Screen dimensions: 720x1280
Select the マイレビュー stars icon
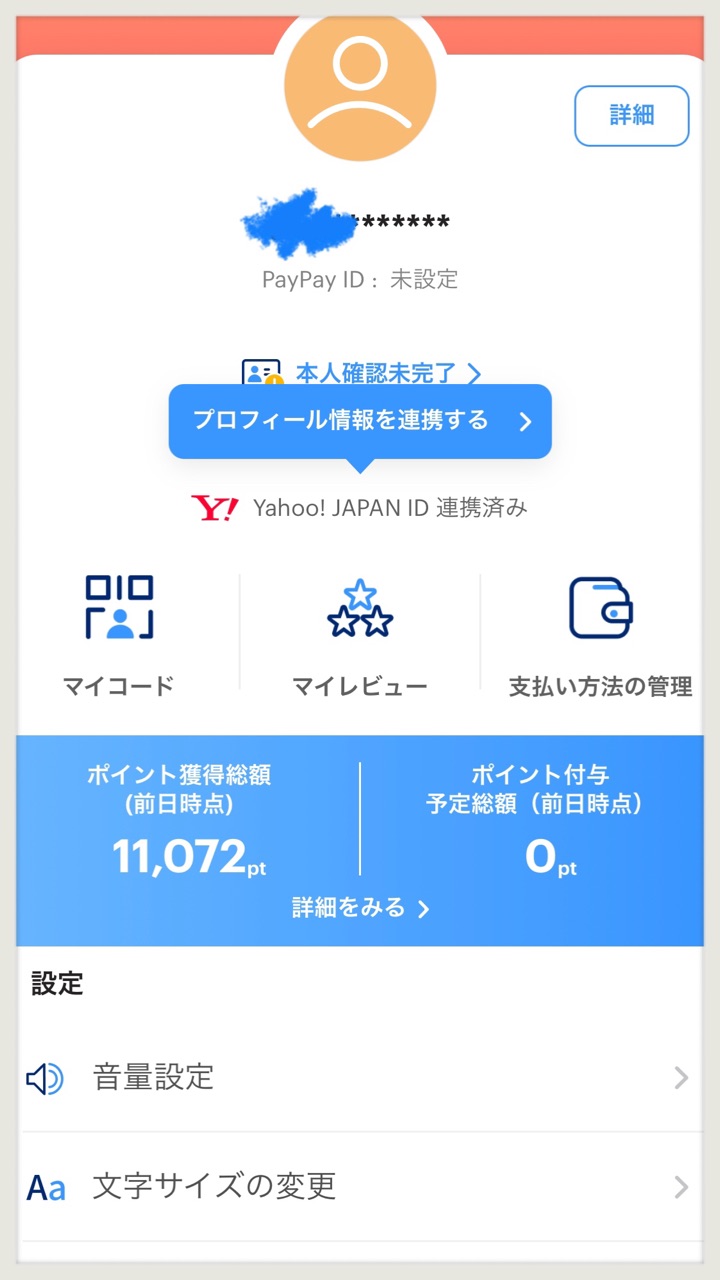tap(360, 608)
